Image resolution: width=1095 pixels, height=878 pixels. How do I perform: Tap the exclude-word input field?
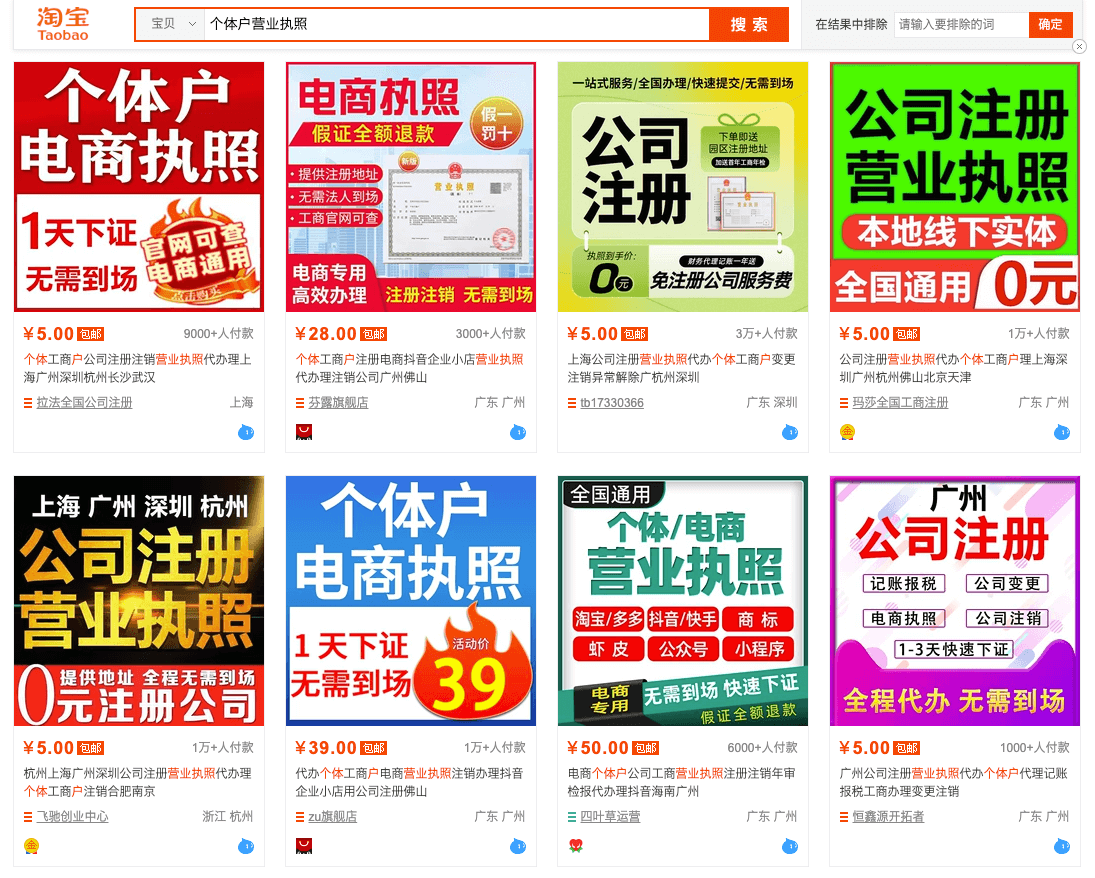pyautogui.click(x=960, y=24)
